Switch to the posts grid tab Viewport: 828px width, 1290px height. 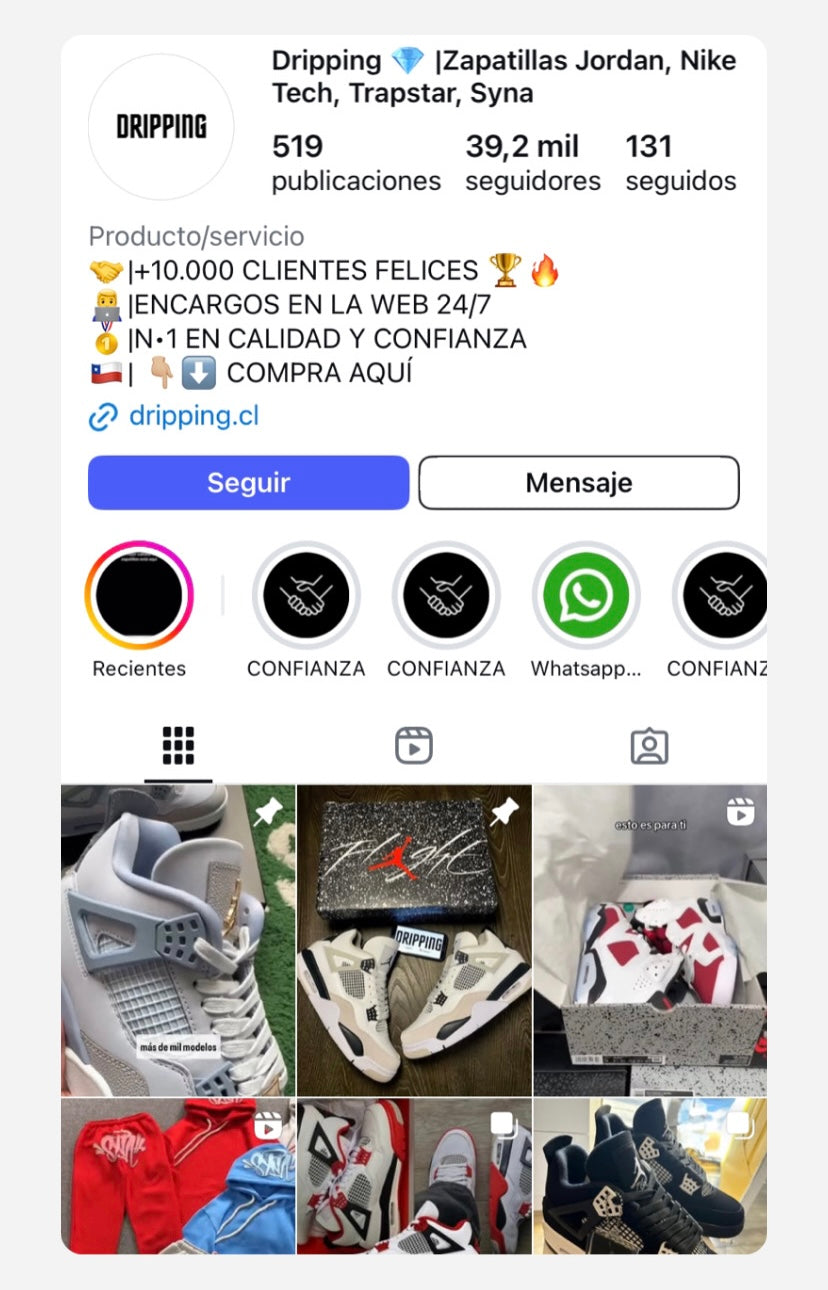(x=178, y=746)
